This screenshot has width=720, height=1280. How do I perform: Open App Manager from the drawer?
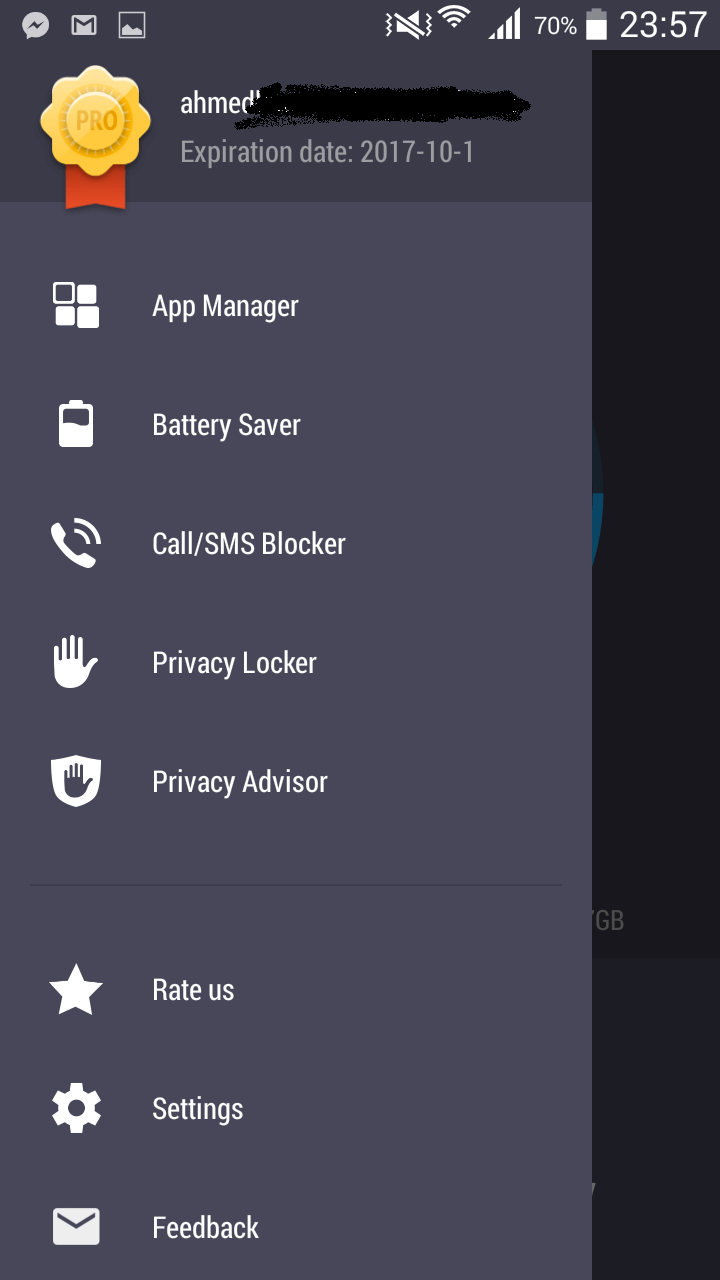(296, 306)
